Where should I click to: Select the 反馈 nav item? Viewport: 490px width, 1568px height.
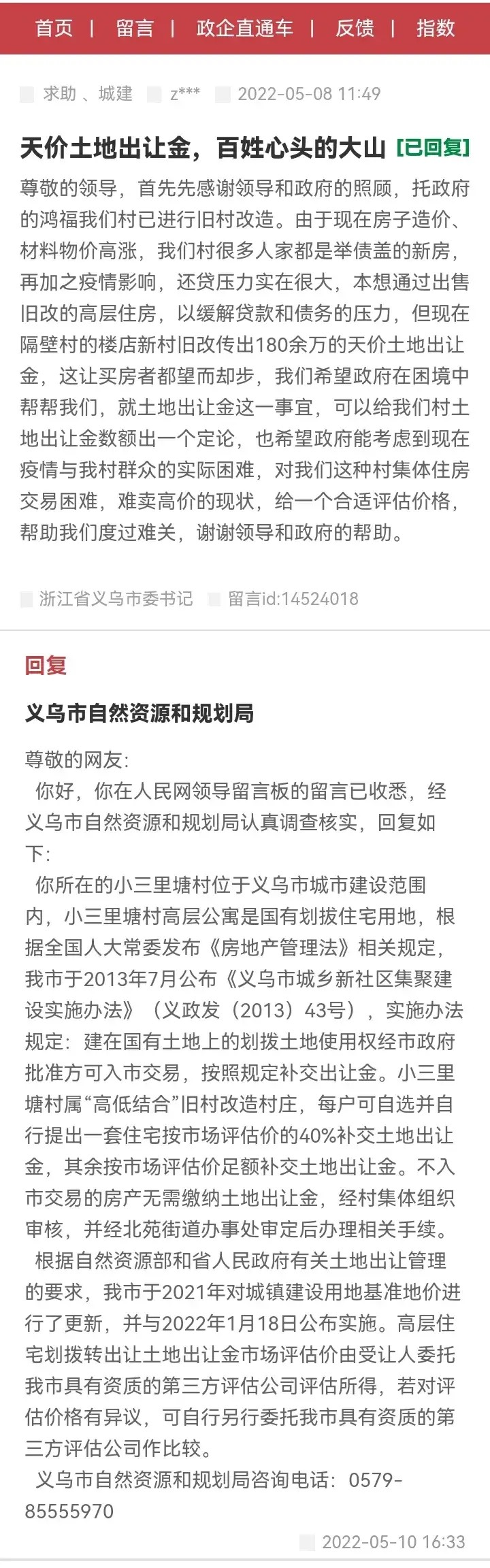tap(355, 28)
